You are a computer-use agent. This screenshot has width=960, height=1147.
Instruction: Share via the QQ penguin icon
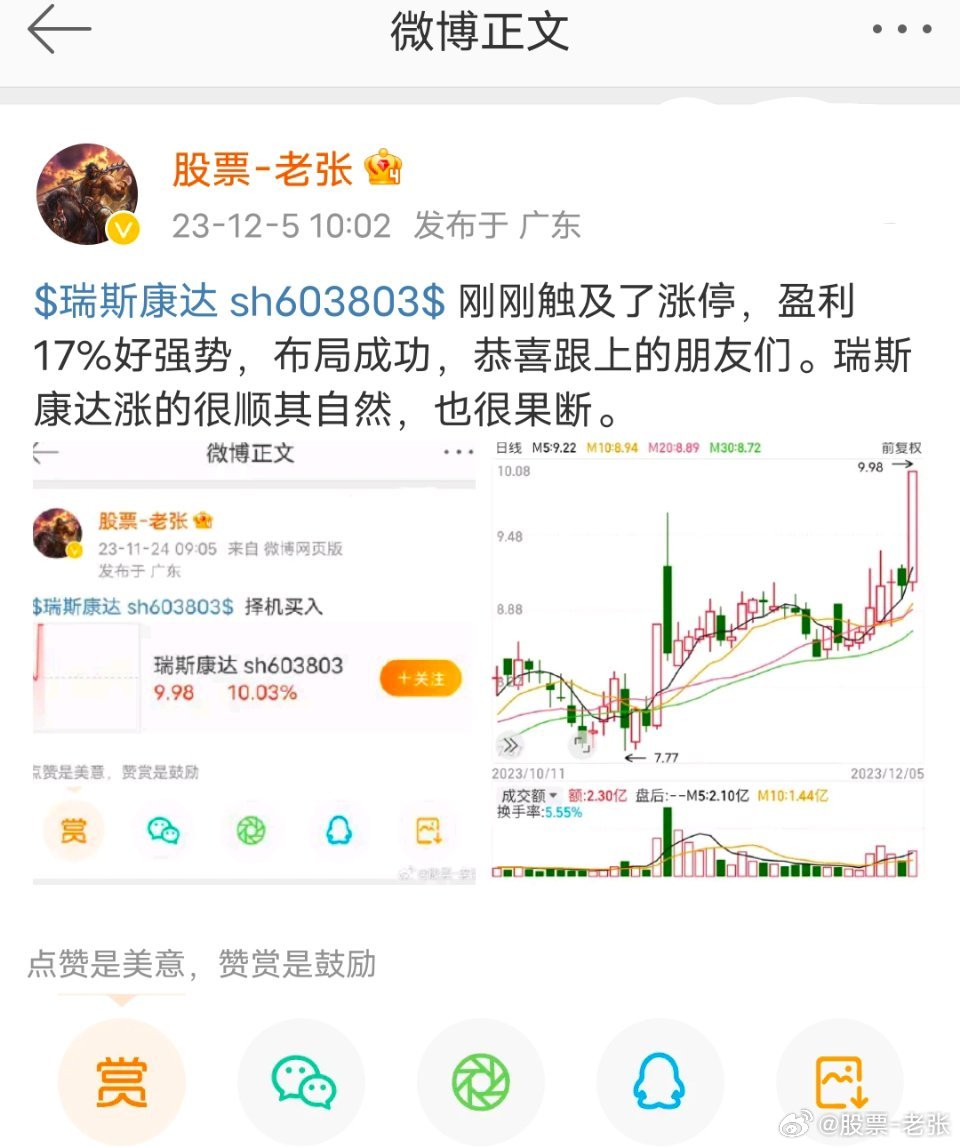click(x=659, y=1083)
